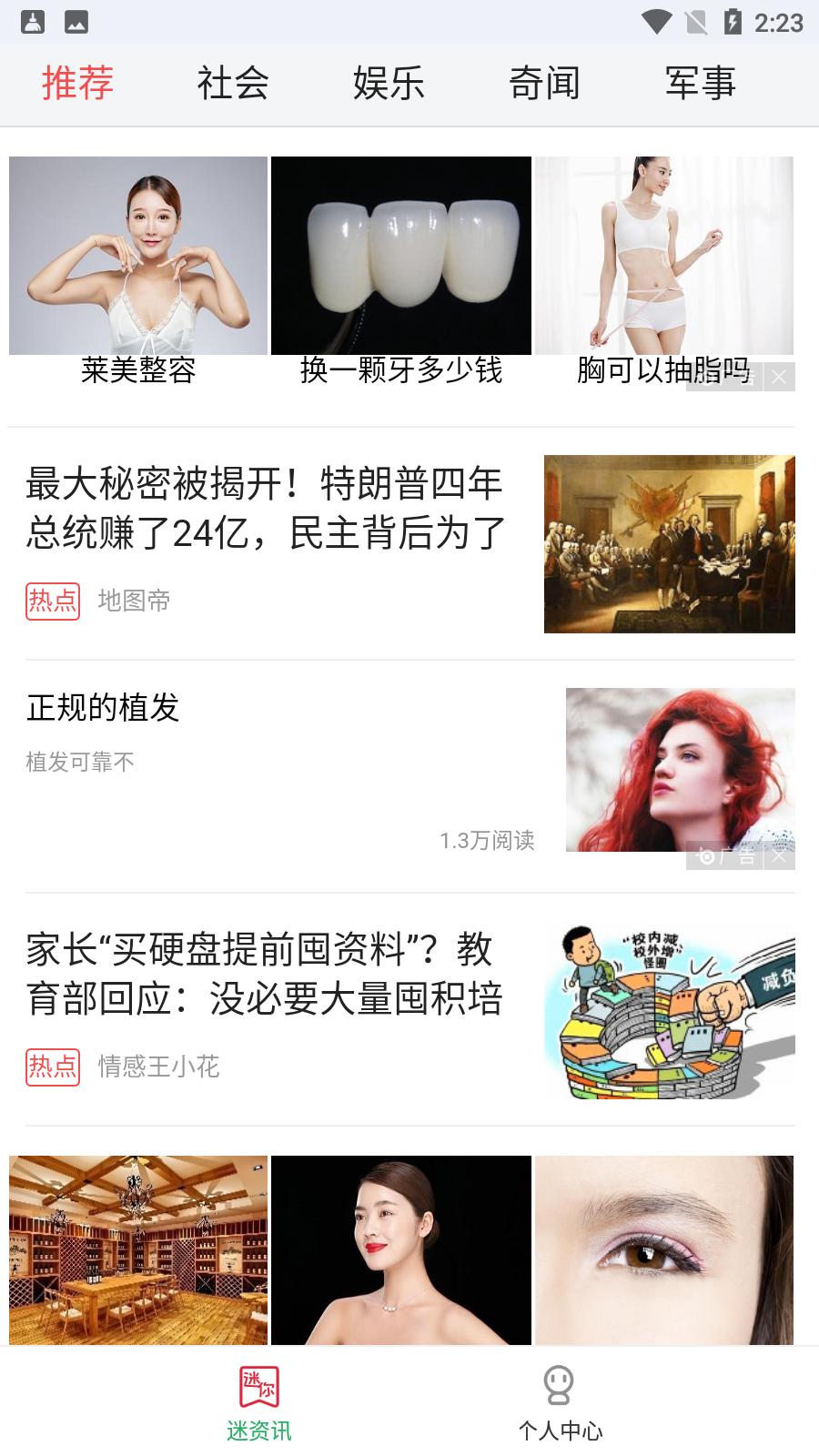
Task: Select the 娱乐 tab
Action: 389,84
